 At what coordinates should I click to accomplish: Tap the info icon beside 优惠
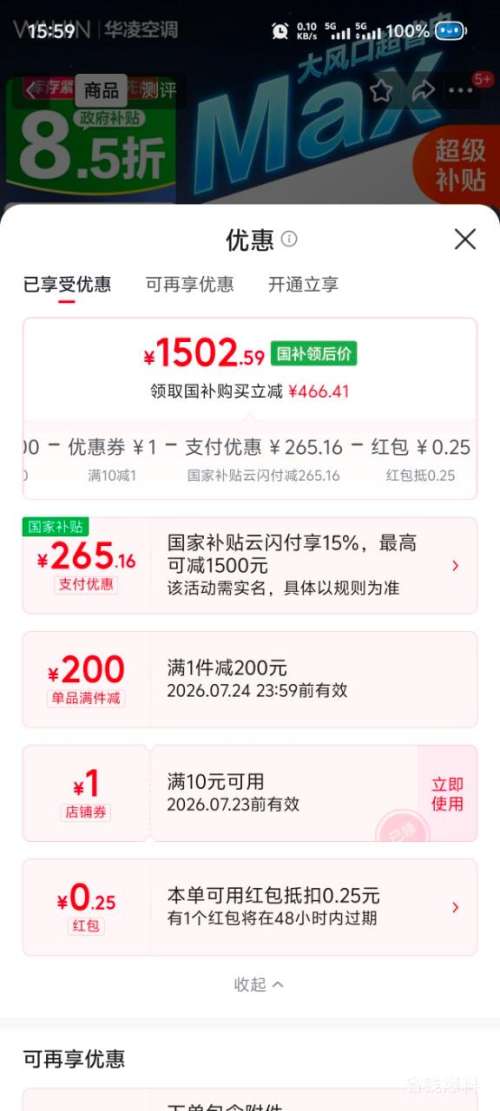click(x=289, y=239)
